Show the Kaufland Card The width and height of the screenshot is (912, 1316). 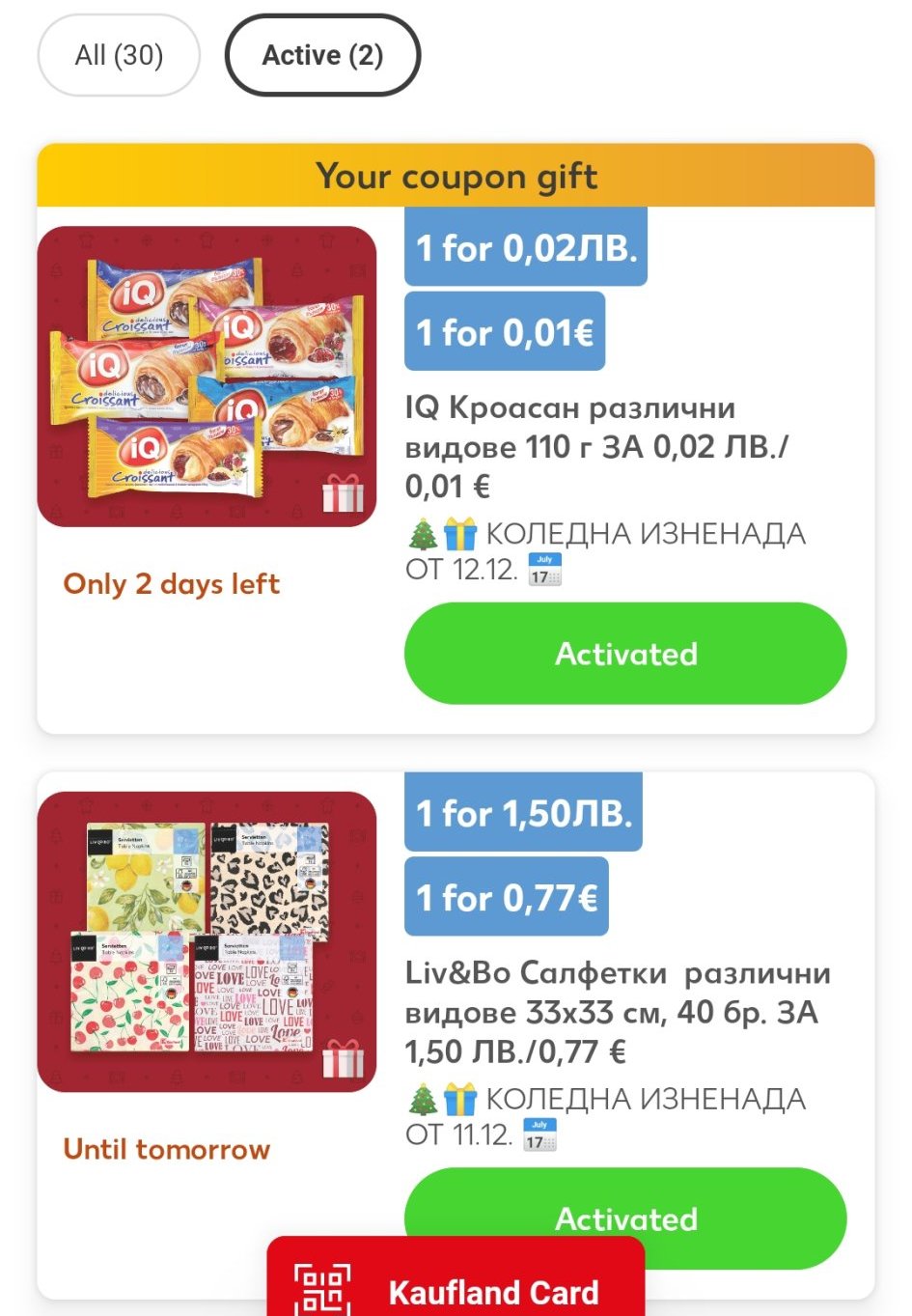tap(456, 1289)
